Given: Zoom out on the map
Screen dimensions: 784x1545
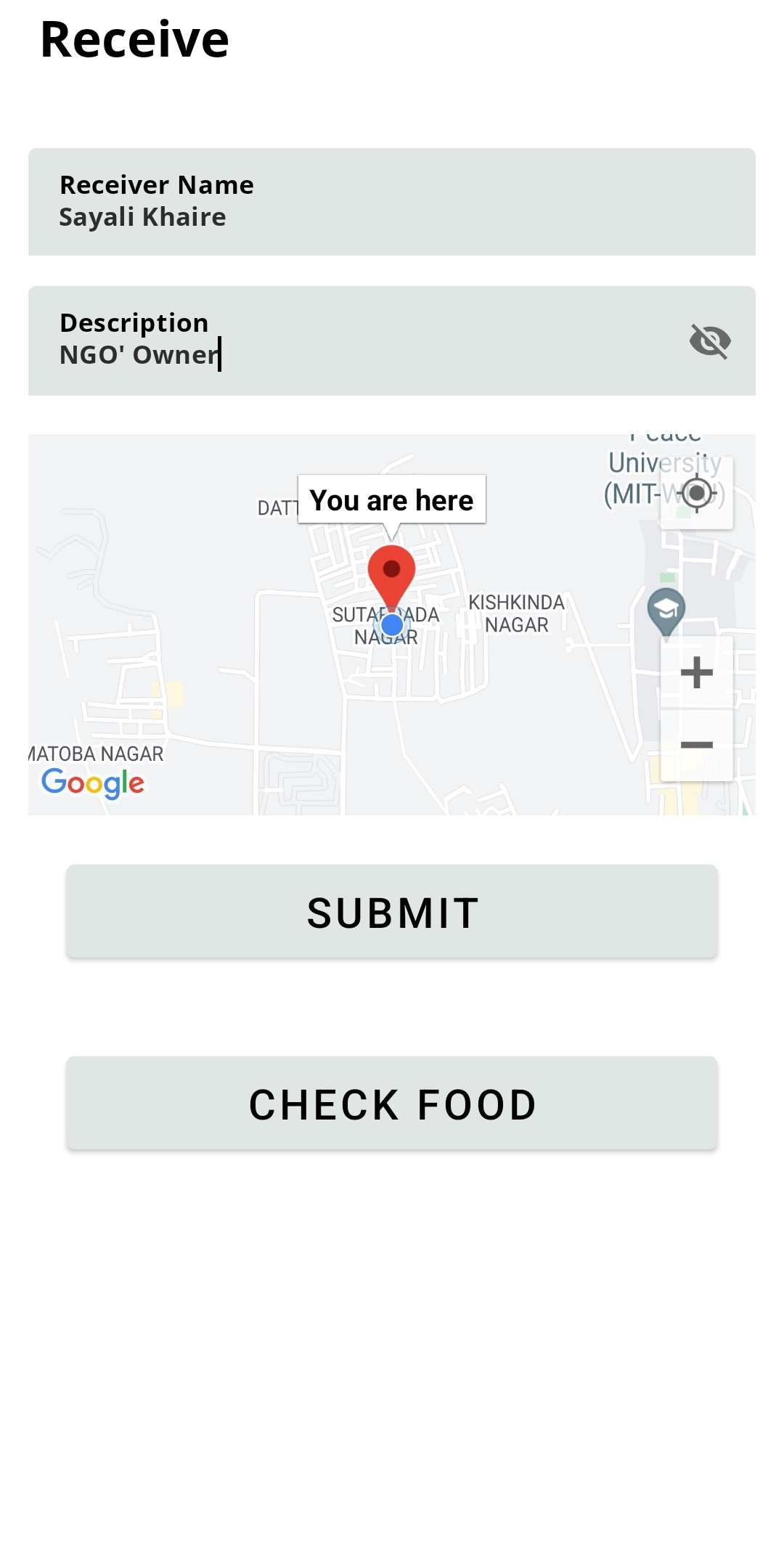Looking at the screenshot, I should pyautogui.click(x=696, y=745).
